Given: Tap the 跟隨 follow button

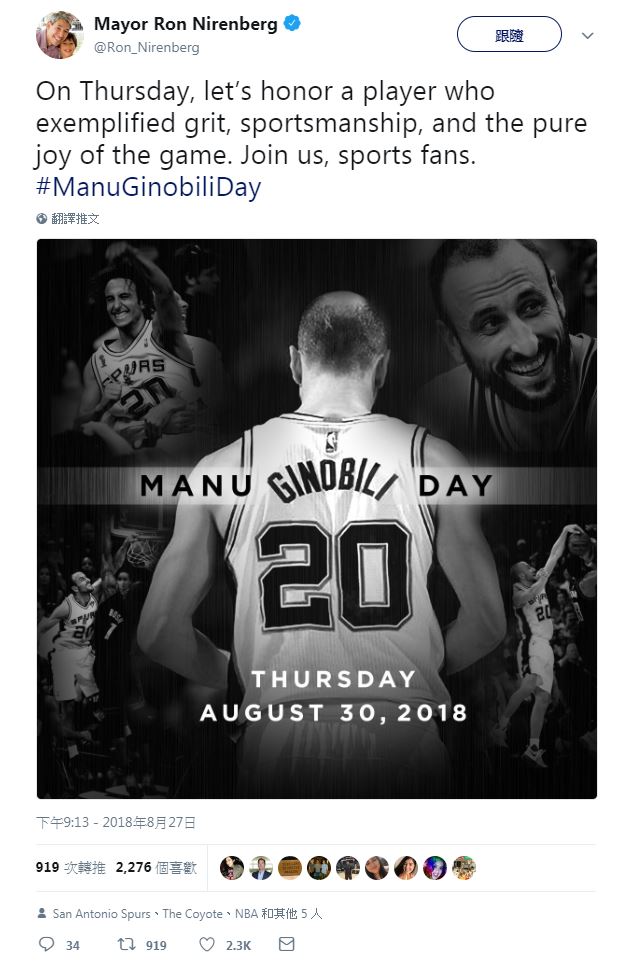Looking at the screenshot, I should coord(508,35).
